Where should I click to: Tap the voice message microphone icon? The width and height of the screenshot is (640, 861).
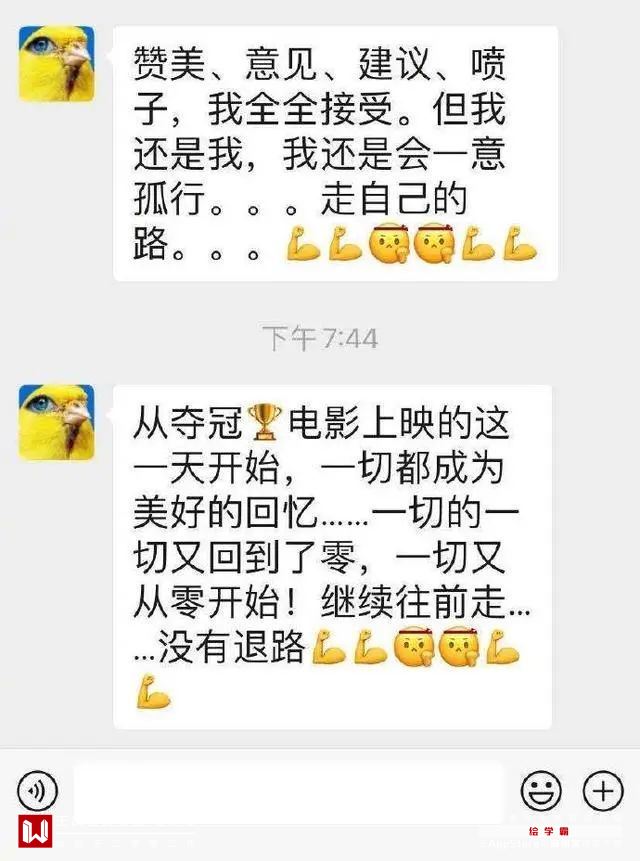coord(37,792)
